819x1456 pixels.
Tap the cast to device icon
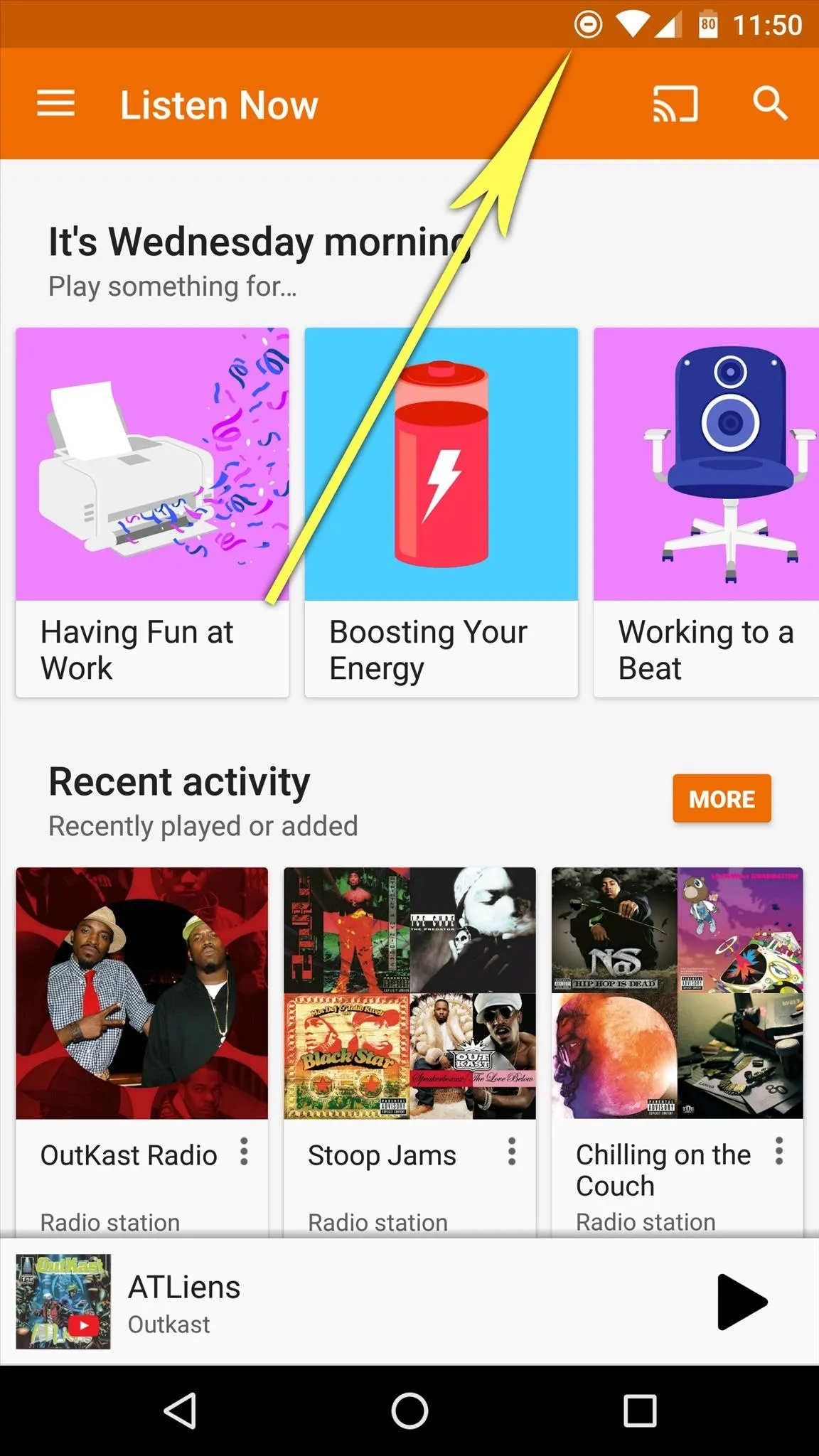675,104
